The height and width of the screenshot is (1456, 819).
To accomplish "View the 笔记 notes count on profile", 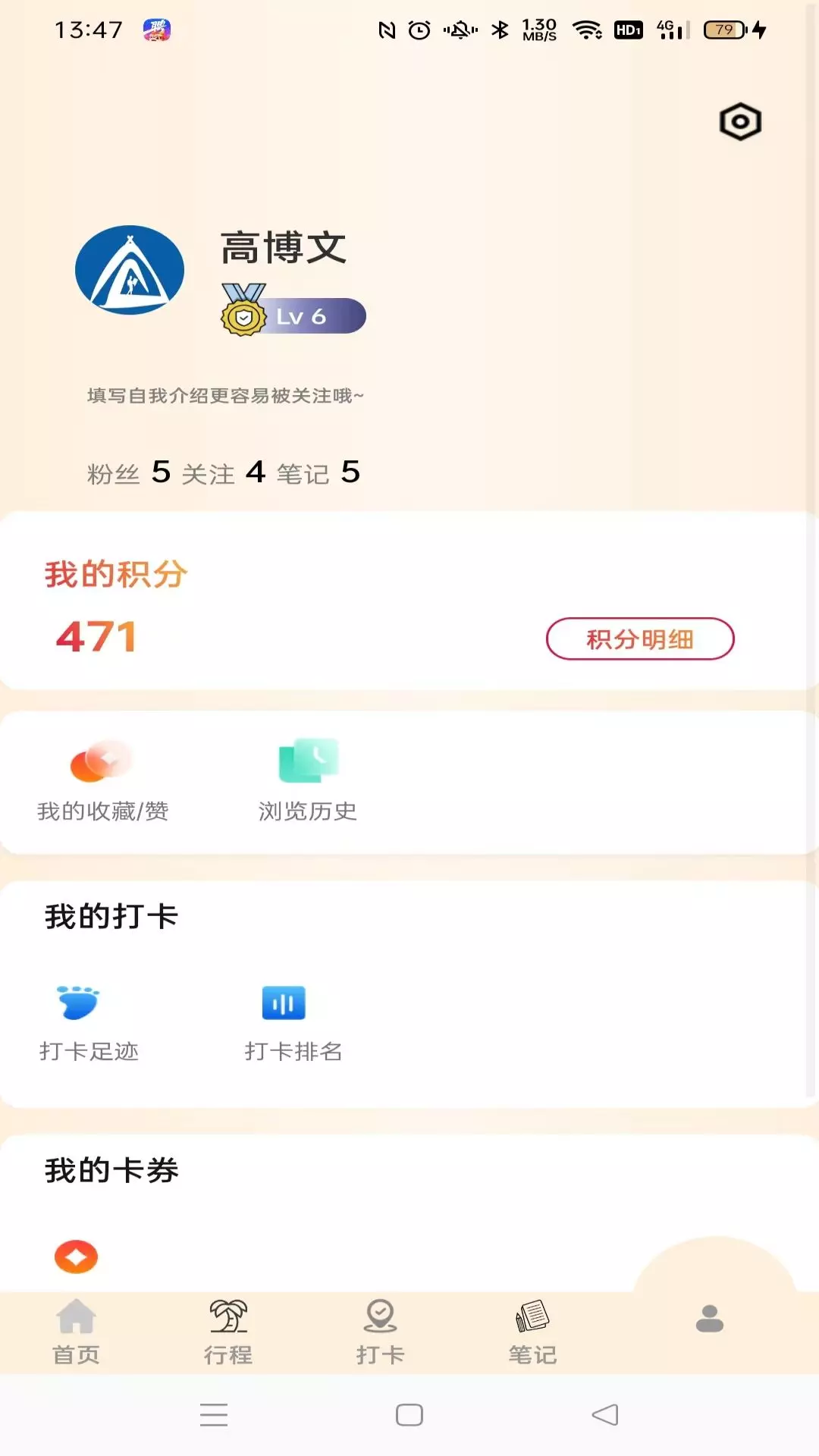I will point(318,472).
